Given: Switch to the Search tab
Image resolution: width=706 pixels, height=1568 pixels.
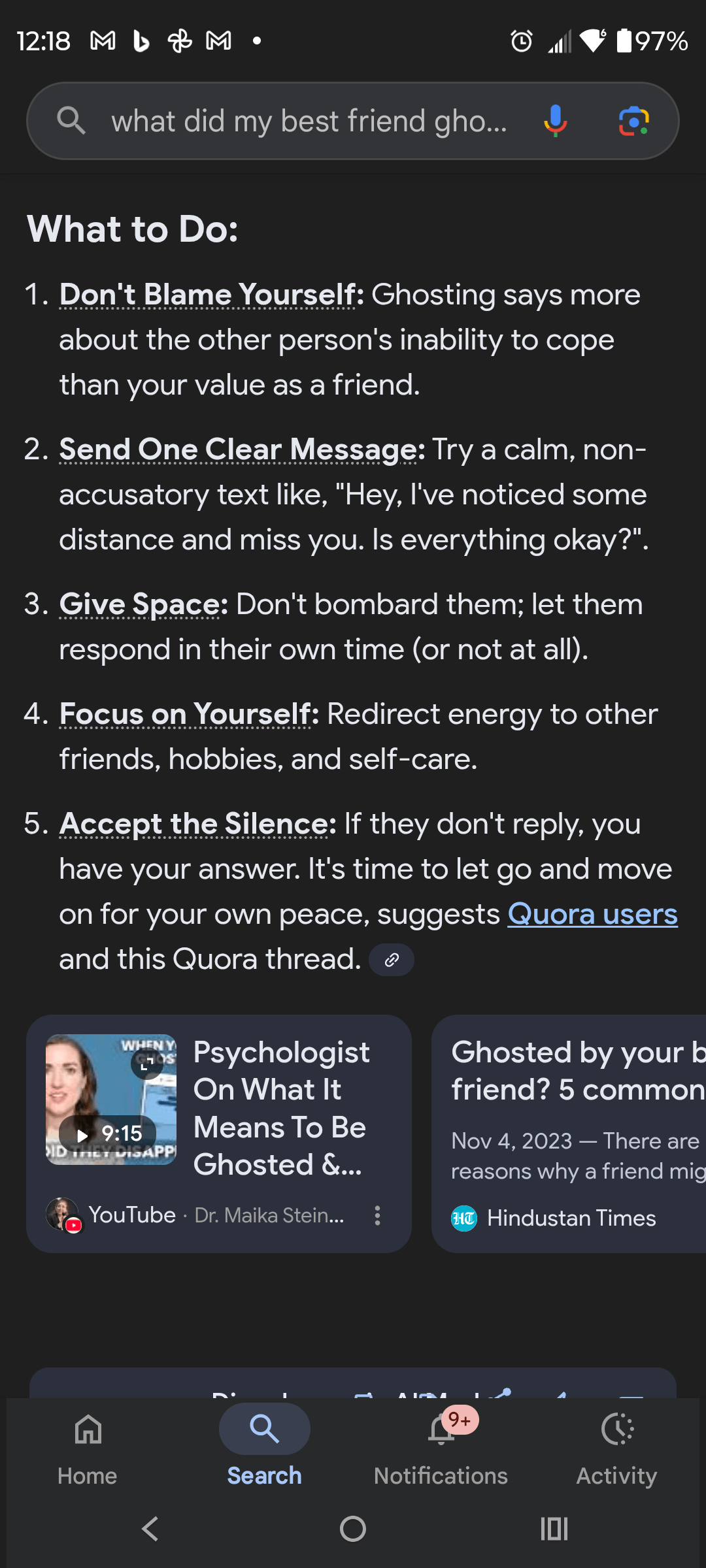Looking at the screenshot, I should click(264, 1445).
